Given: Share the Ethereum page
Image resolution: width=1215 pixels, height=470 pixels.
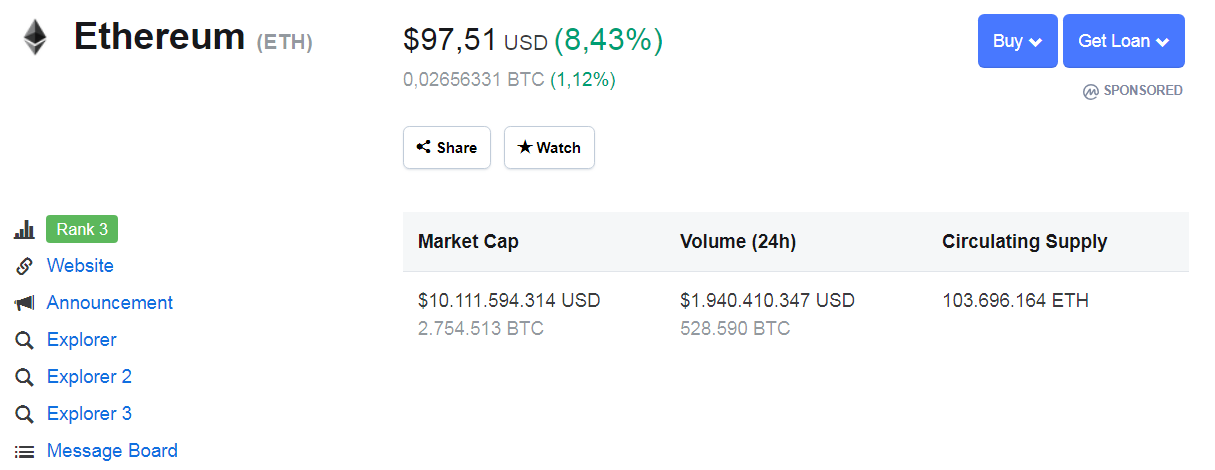Looking at the screenshot, I should pyautogui.click(x=446, y=147).
